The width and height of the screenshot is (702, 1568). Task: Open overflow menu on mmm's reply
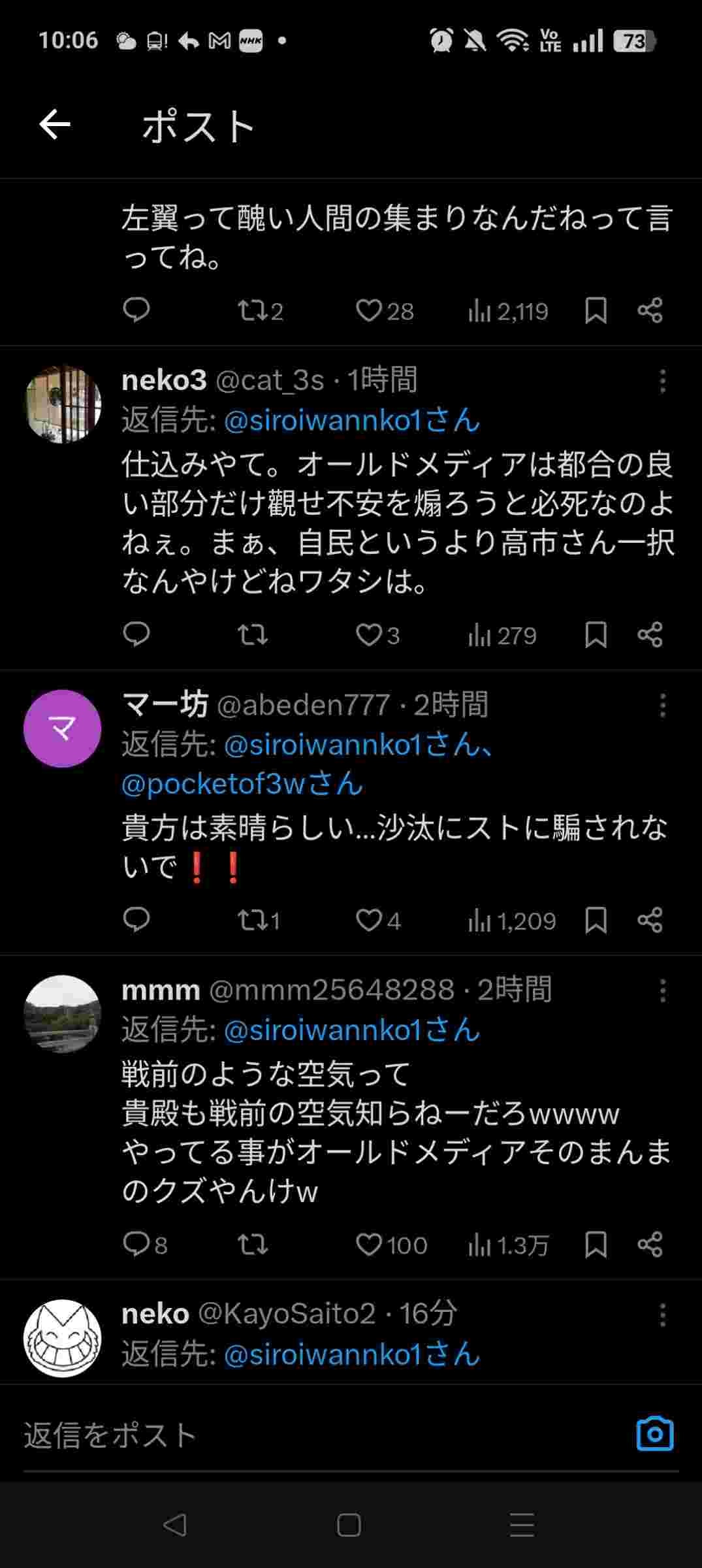pos(662,991)
